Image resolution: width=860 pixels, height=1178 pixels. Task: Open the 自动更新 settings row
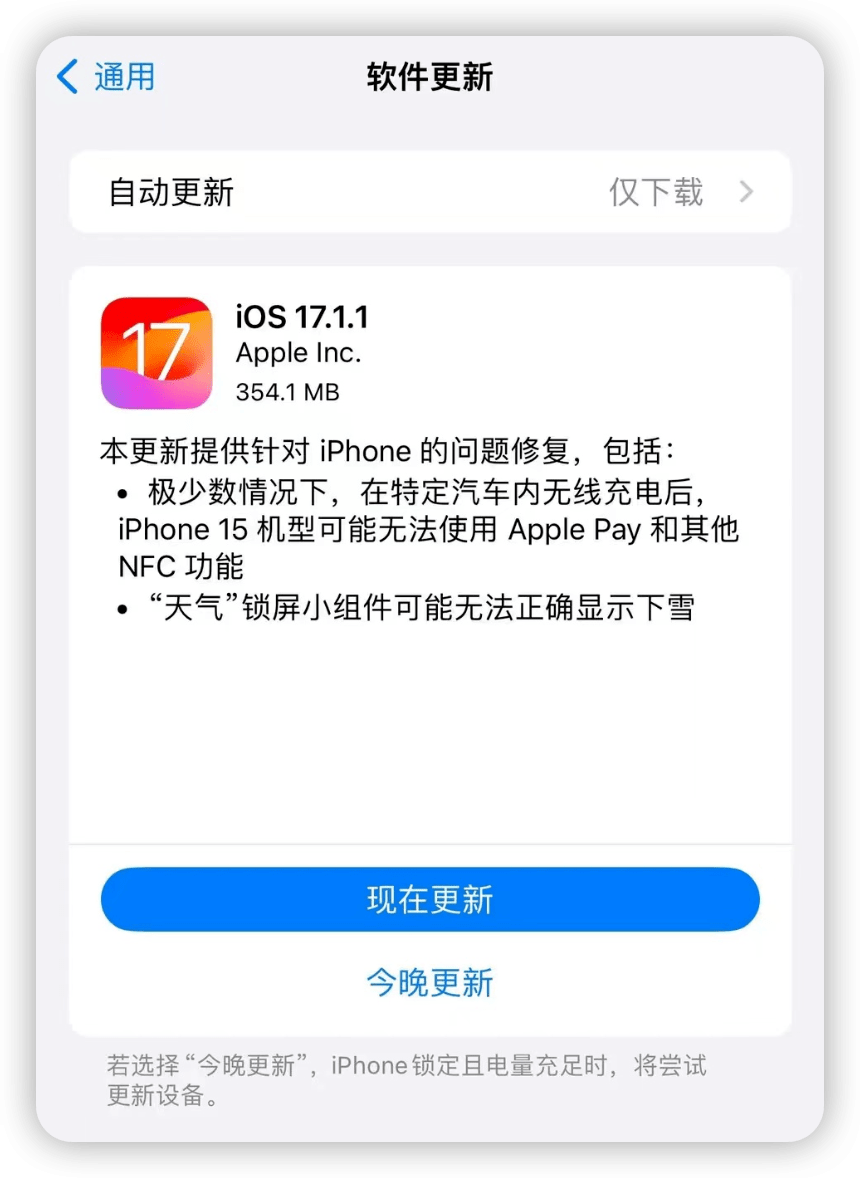tap(430, 192)
